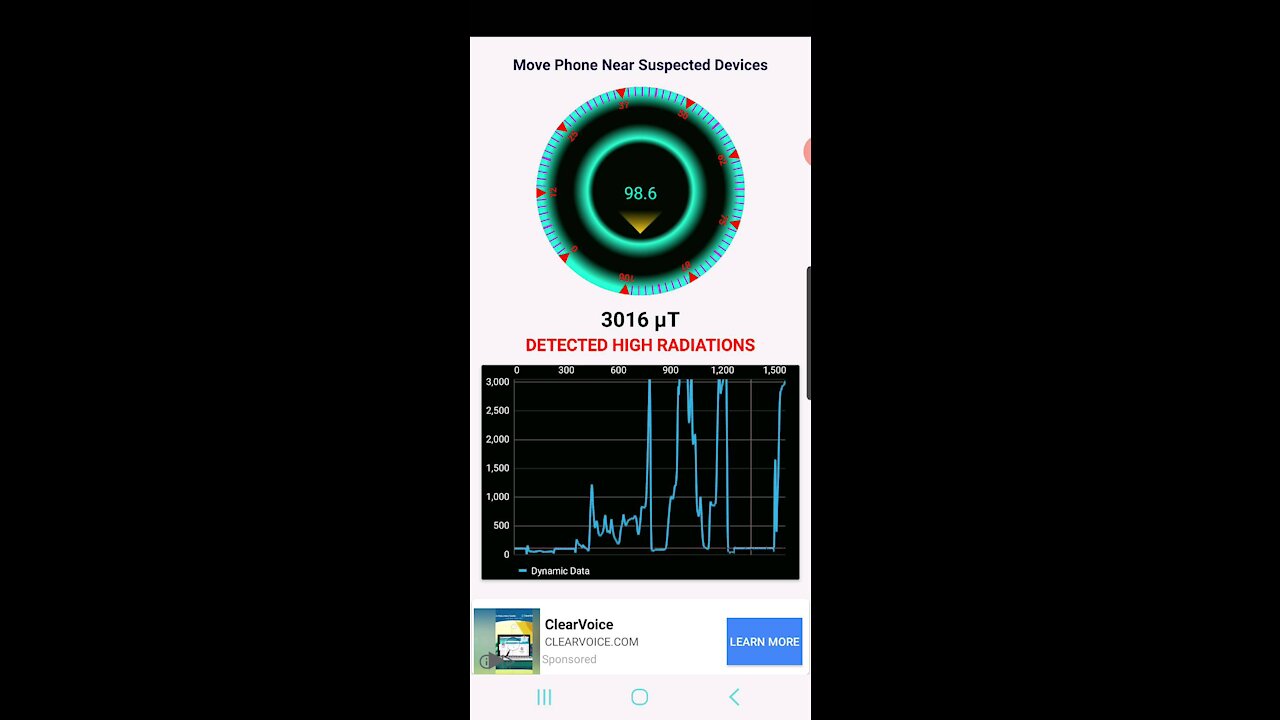Go to the home screen
Image resolution: width=1280 pixels, height=720 pixels.
(x=640, y=697)
